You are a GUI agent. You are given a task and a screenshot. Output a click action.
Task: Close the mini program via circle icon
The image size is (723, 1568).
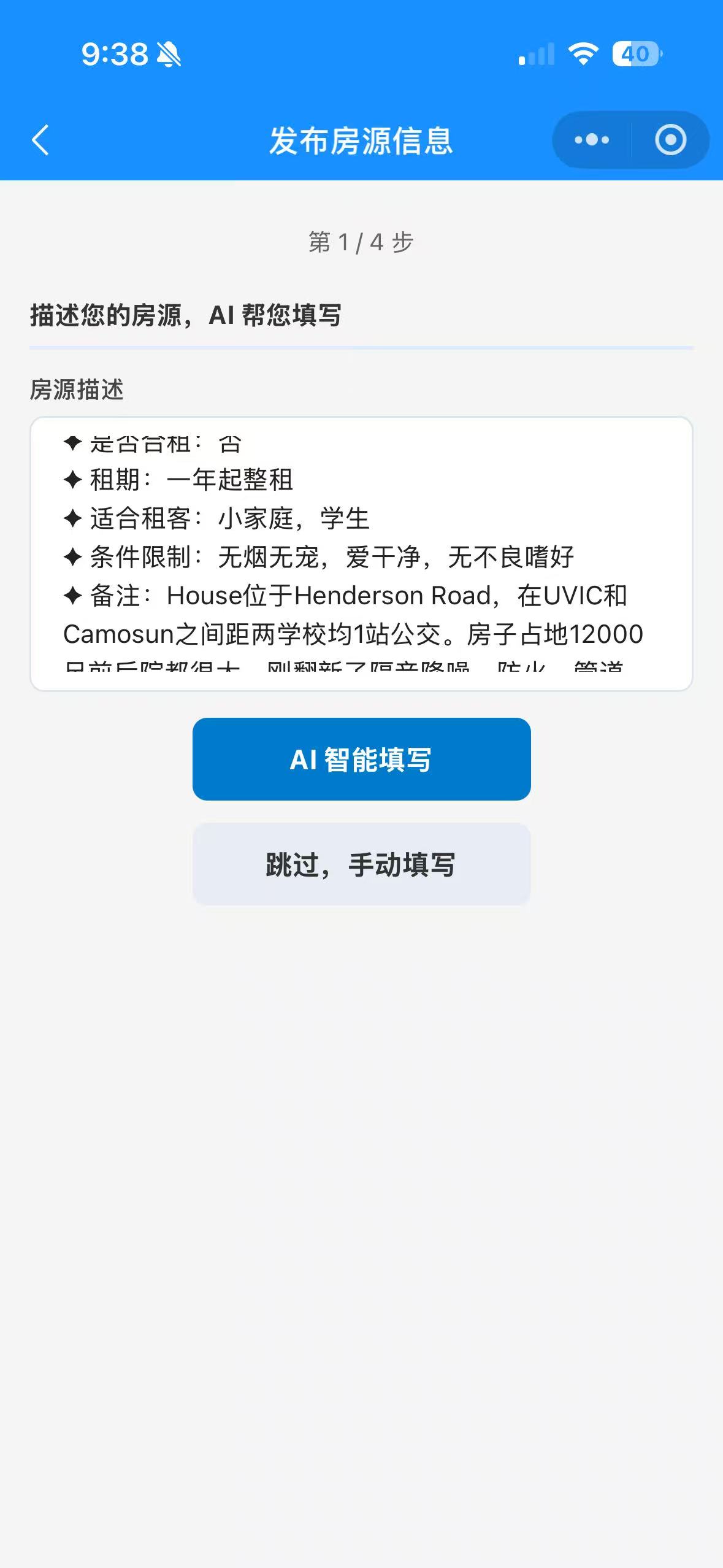click(670, 140)
